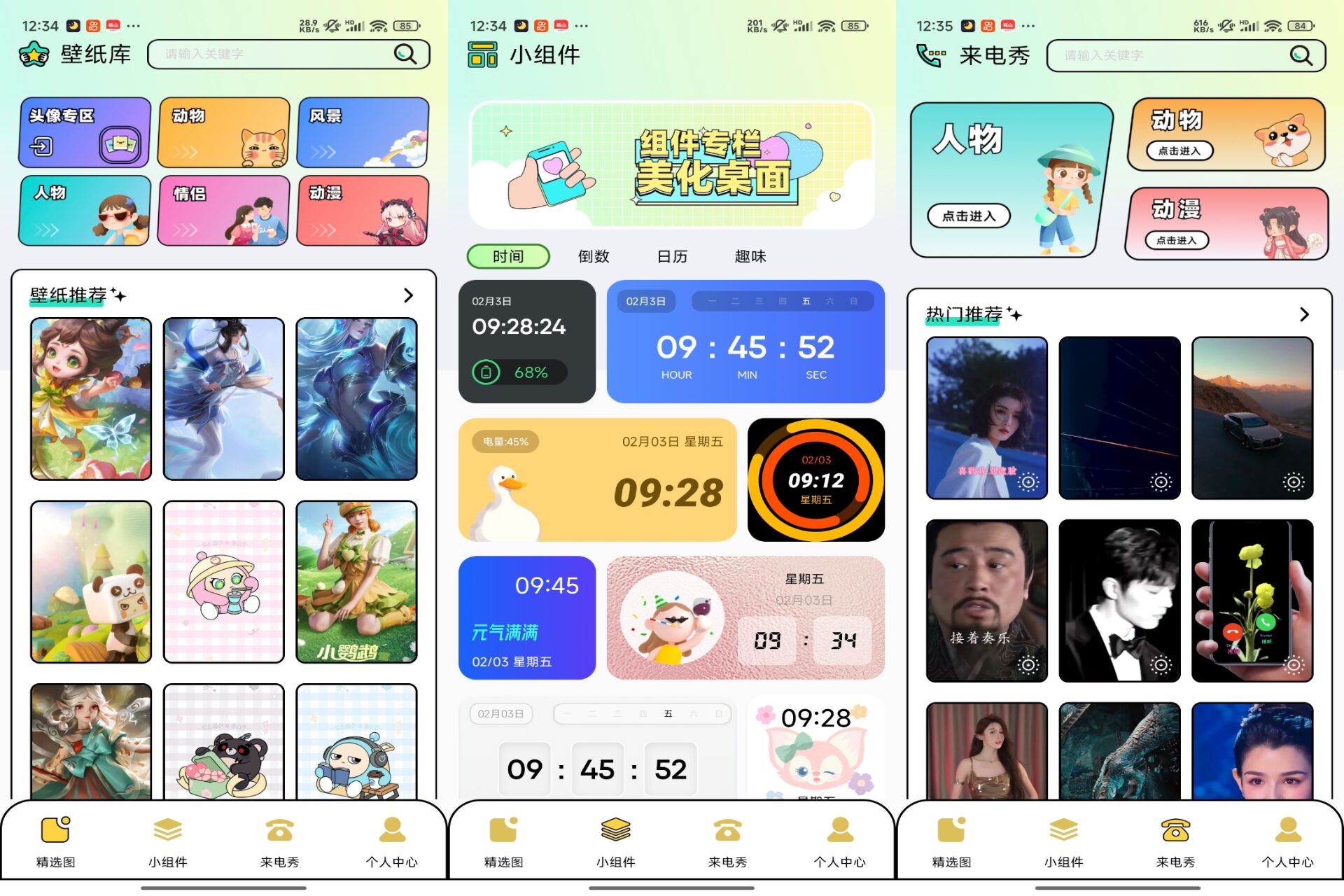Switch to the 倒数 tab
Viewport: 1344px width, 896px height.
coord(594,256)
